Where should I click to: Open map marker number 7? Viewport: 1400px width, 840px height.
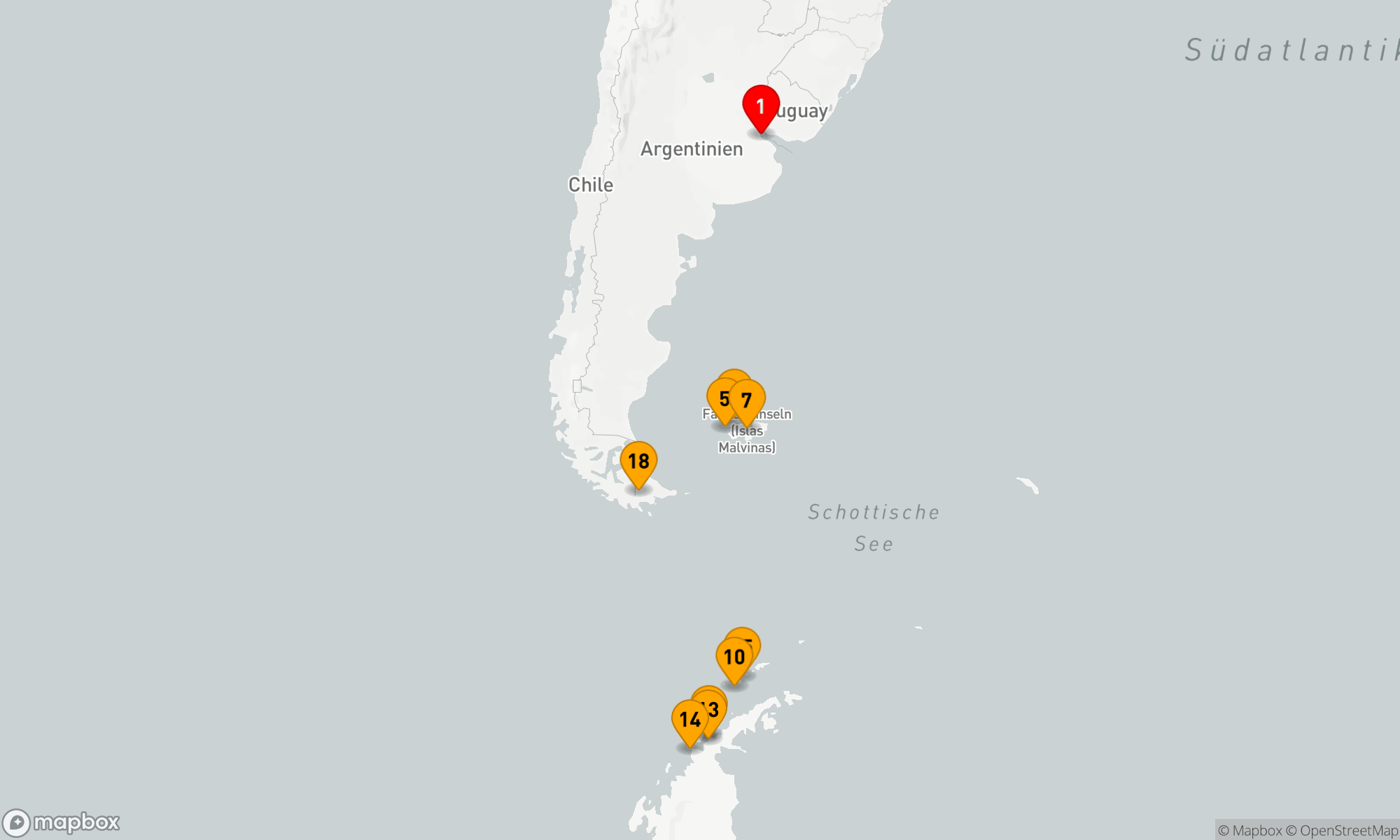748,400
